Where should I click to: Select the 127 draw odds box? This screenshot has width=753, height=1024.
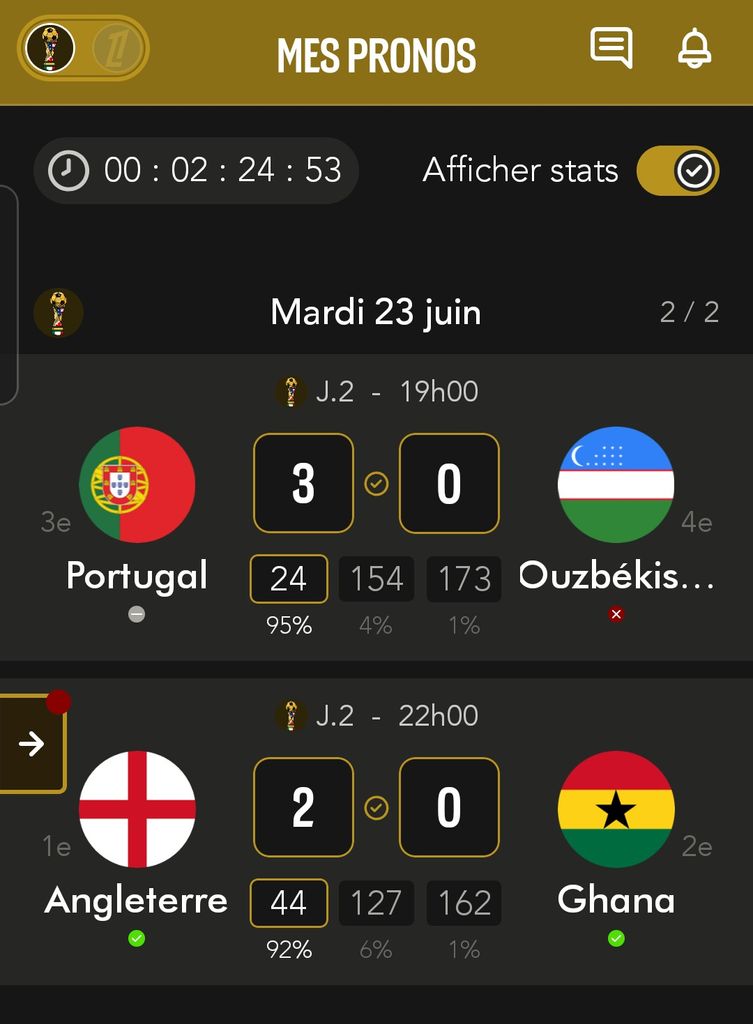coord(376,903)
